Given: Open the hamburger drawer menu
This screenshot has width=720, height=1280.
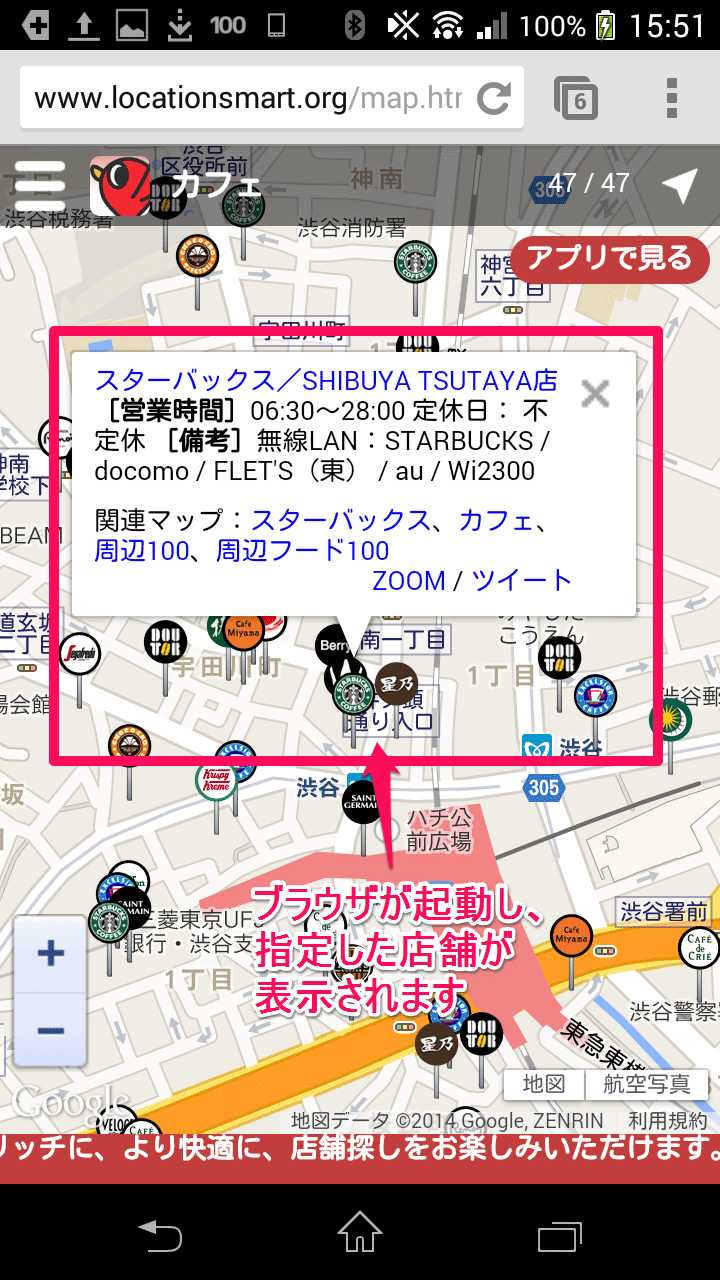Looking at the screenshot, I should [40, 184].
